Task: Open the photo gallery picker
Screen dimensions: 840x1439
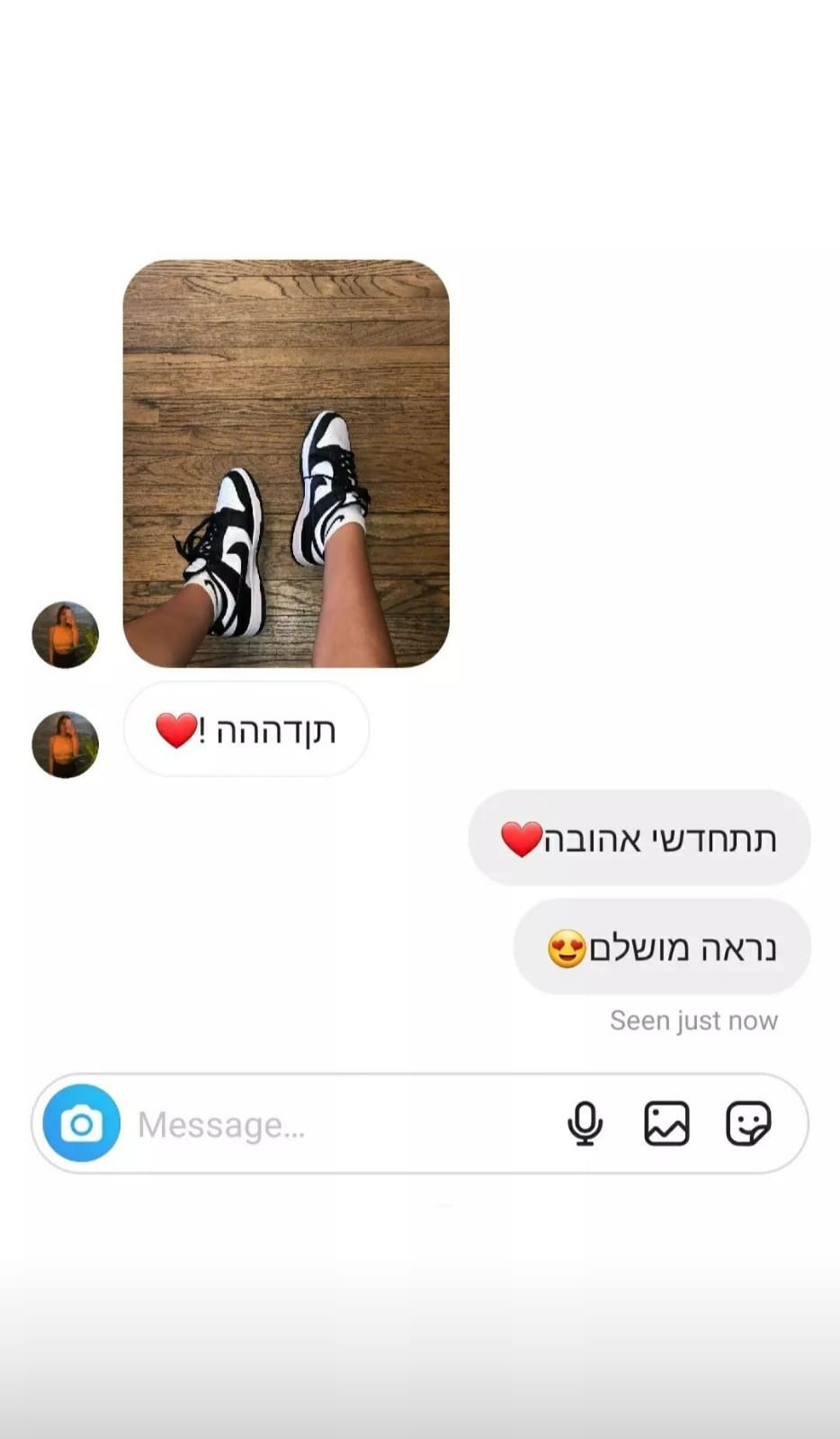Action: [x=666, y=1123]
